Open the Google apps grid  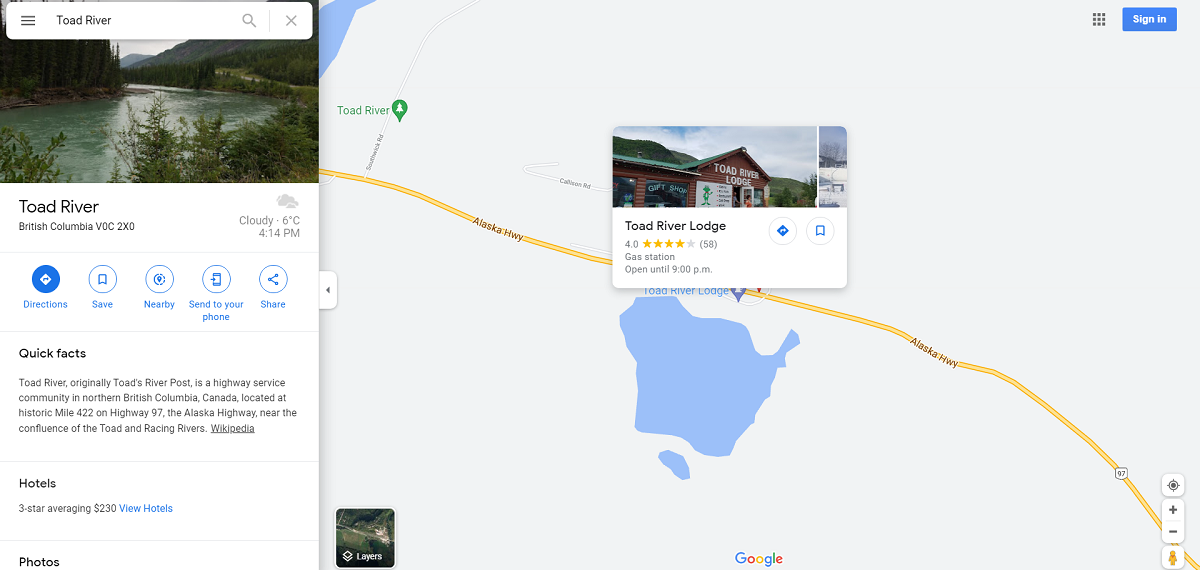pyautogui.click(x=1099, y=19)
